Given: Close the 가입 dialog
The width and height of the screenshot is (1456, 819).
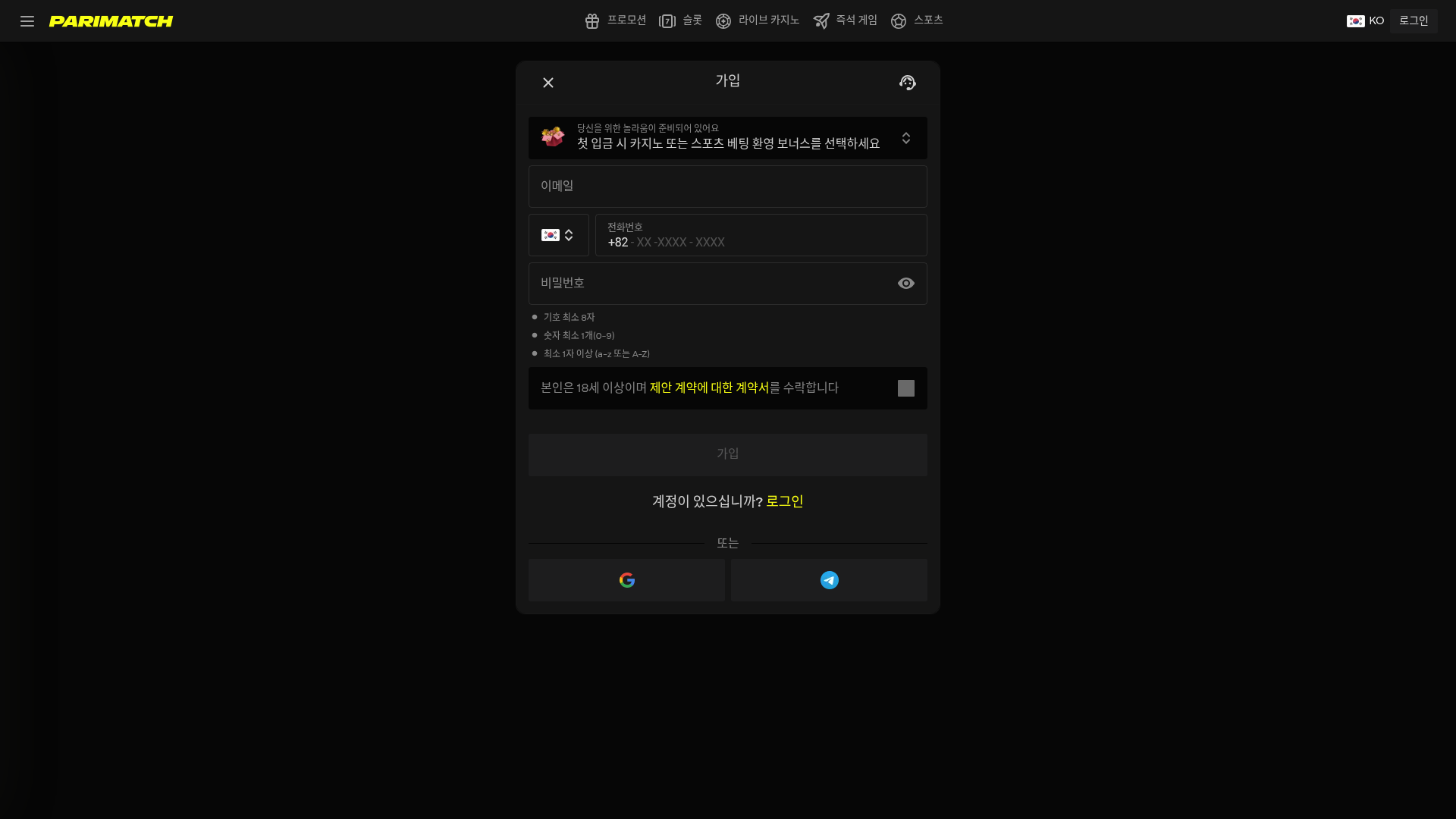Looking at the screenshot, I should point(548,83).
